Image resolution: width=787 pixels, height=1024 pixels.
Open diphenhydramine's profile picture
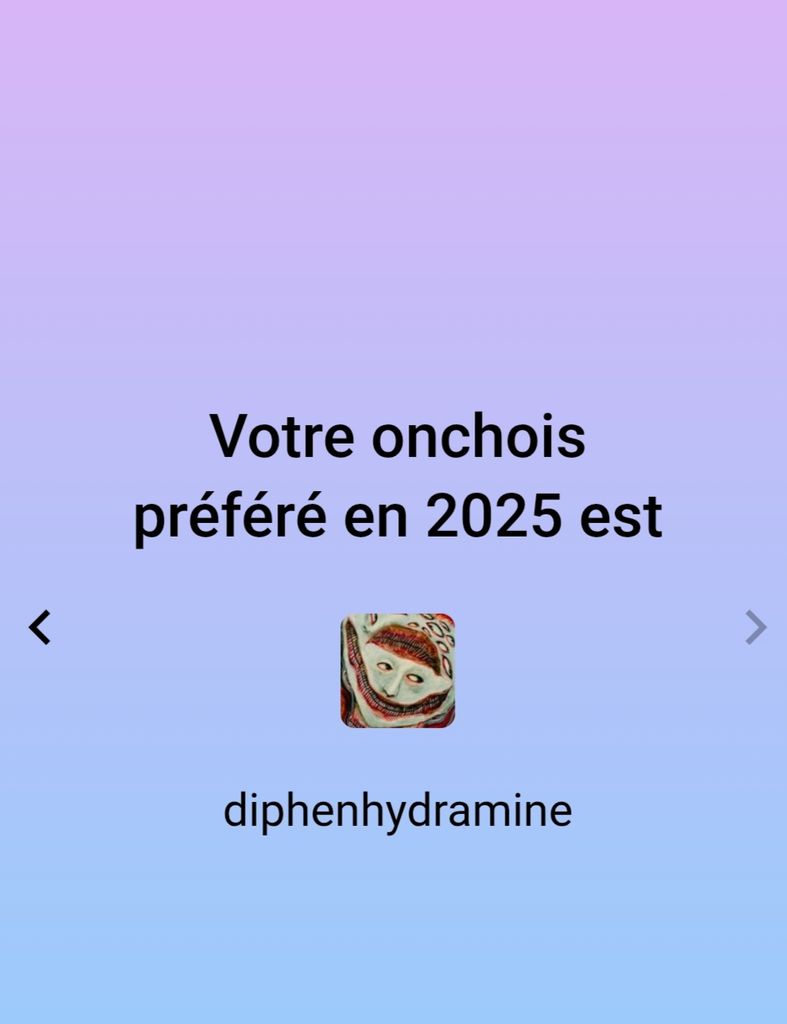click(x=398, y=670)
